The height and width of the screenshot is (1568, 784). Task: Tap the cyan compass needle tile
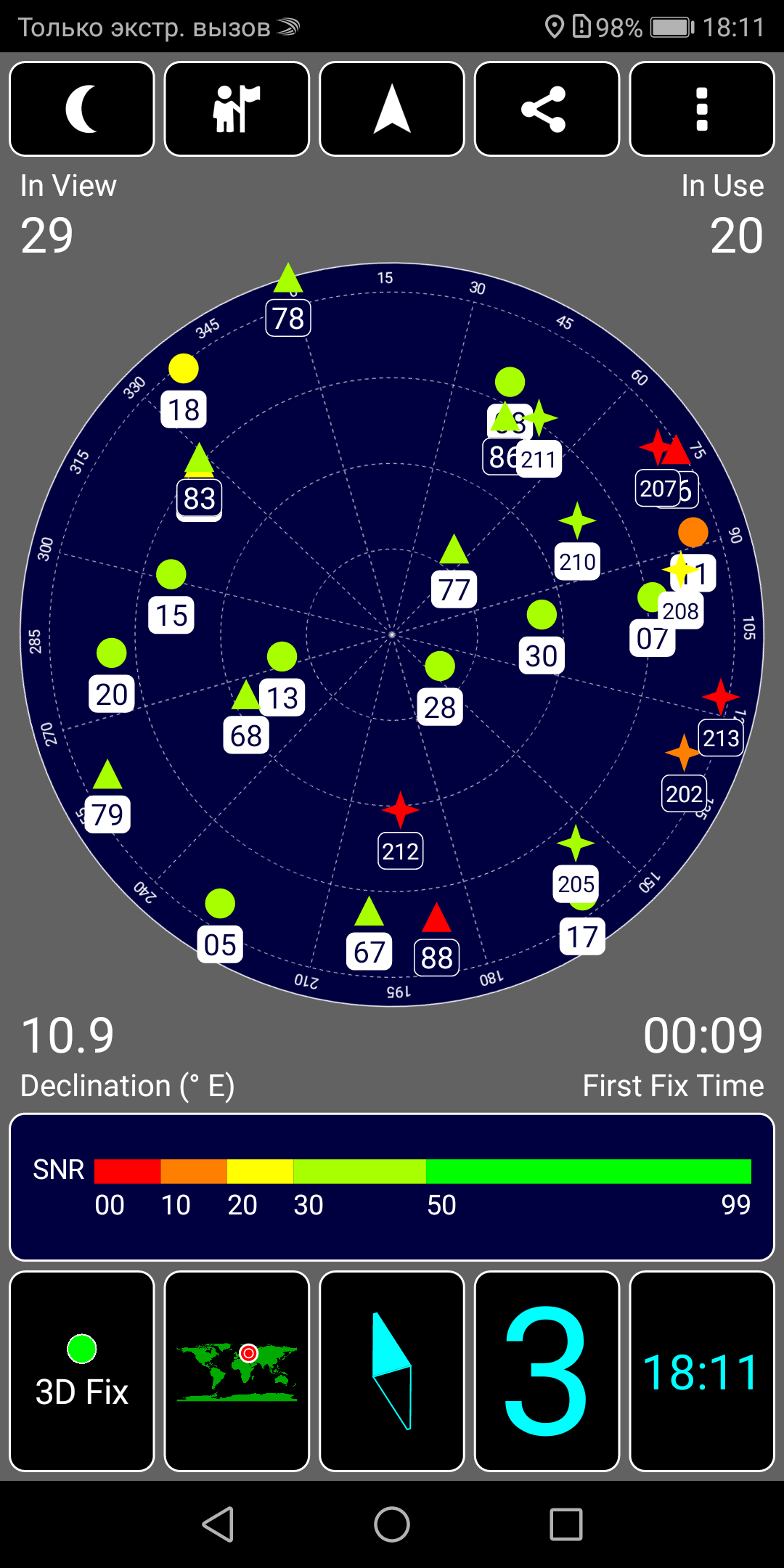(x=392, y=1371)
